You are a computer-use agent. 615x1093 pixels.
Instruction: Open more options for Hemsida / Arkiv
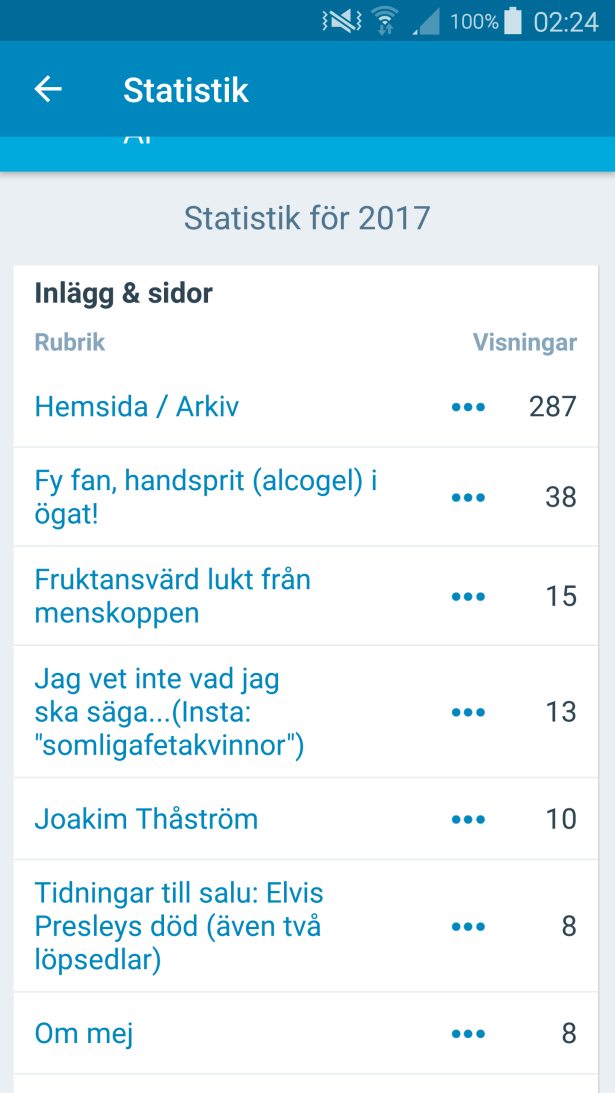pos(468,407)
